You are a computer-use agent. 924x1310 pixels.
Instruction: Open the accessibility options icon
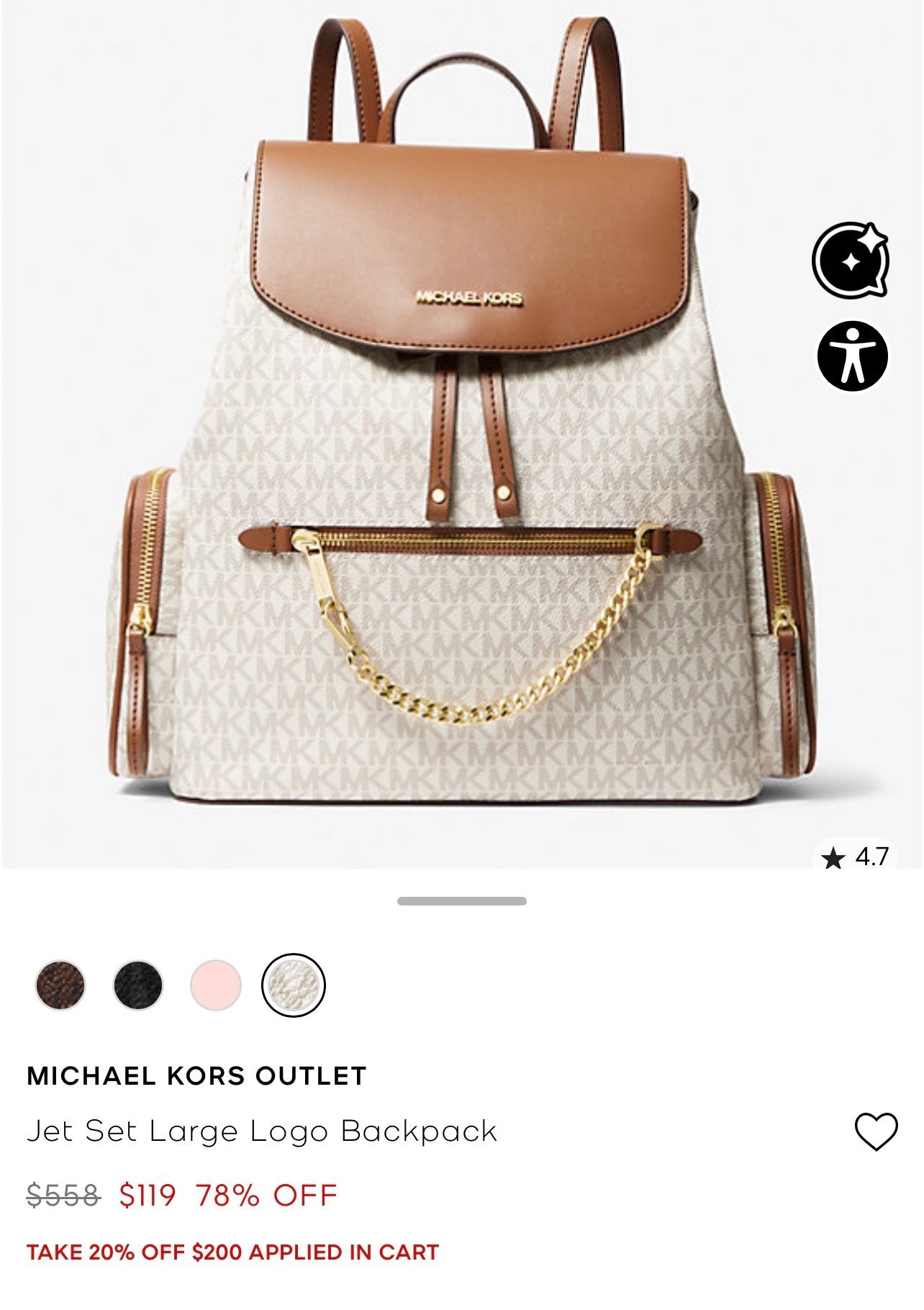pyautogui.click(x=852, y=356)
